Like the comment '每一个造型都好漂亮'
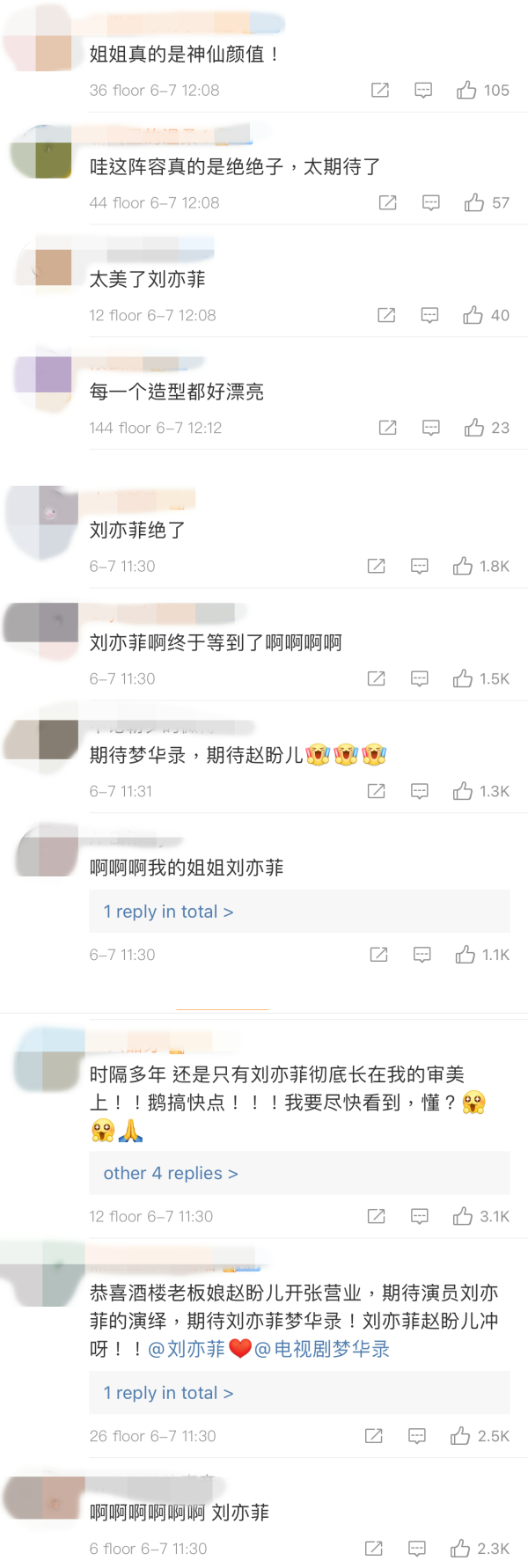The width and height of the screenshot is (528, 1568). 474,428
